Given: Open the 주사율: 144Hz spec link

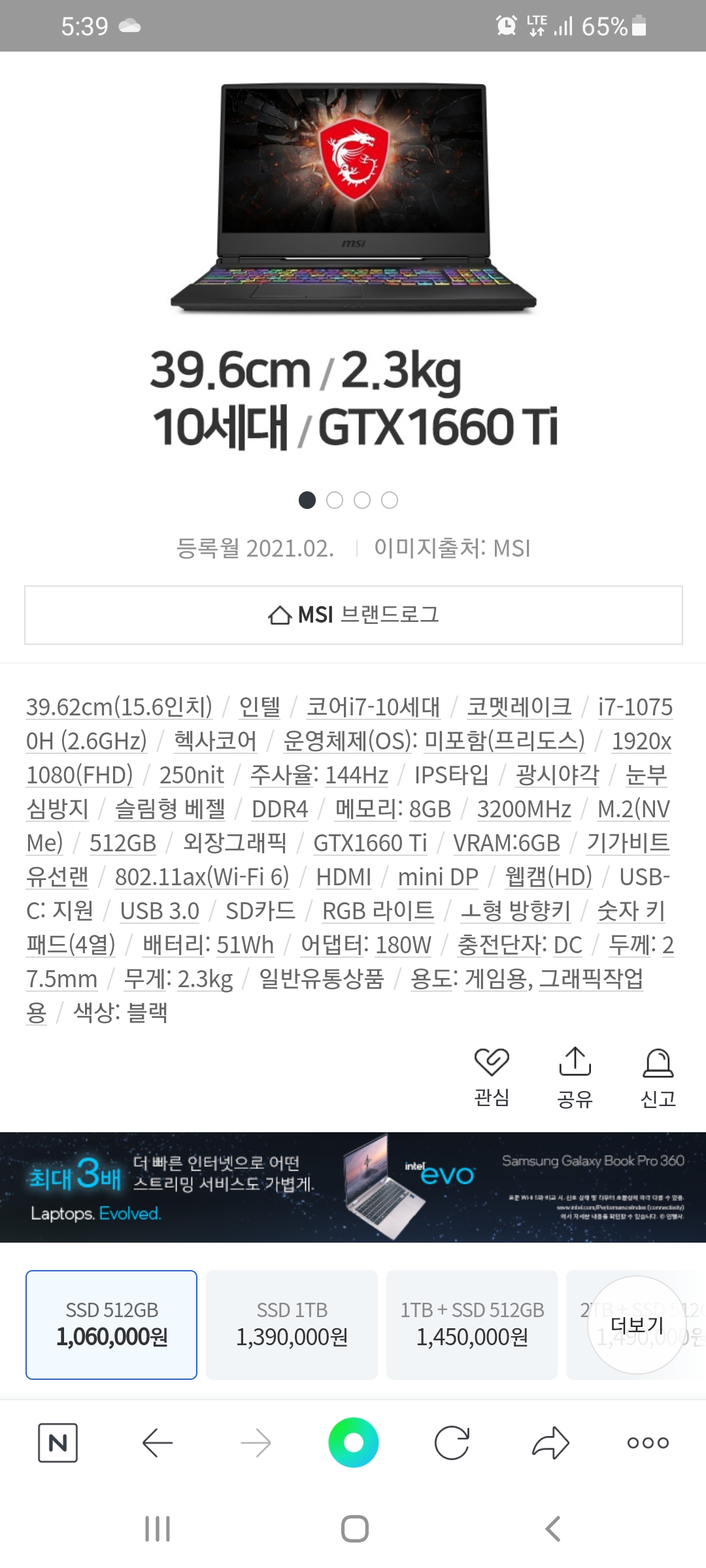Looking at the screenshot, I should pyautogui.click(x=319, y=776).
